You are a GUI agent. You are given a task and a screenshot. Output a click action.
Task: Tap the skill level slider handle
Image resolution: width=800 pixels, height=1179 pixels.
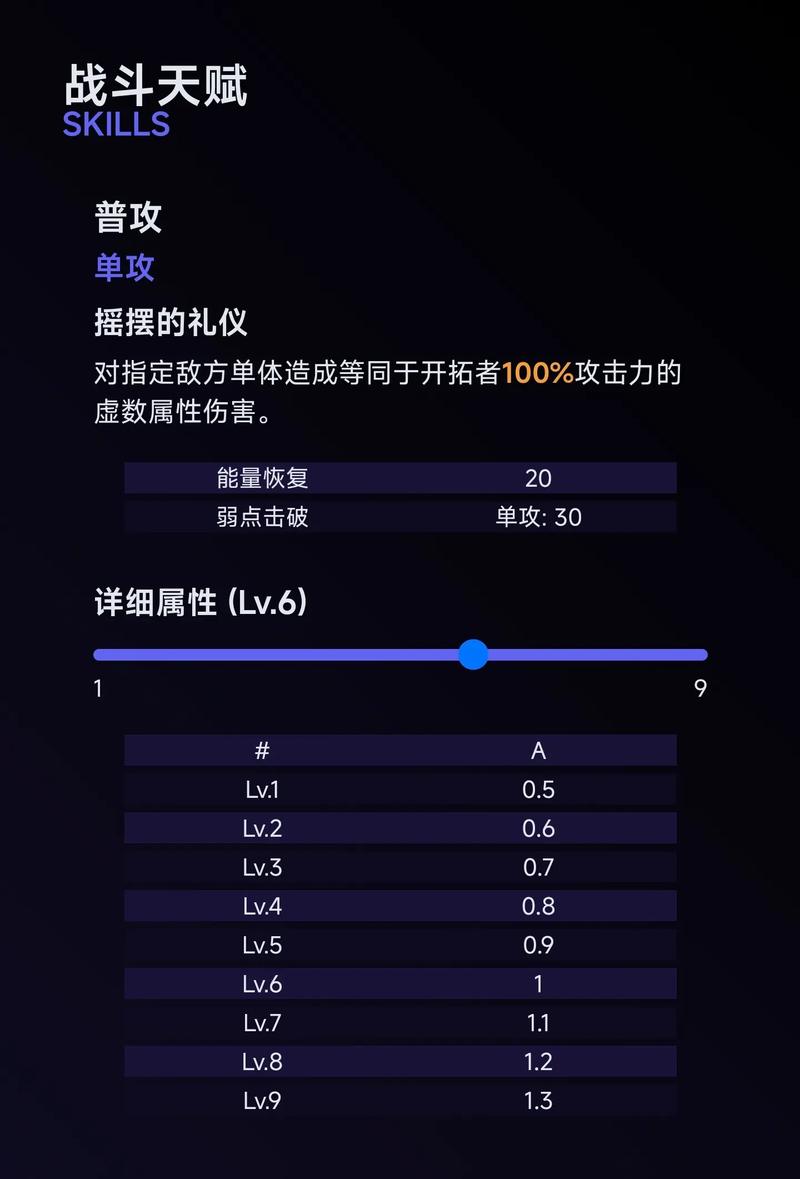click(473, 655)
